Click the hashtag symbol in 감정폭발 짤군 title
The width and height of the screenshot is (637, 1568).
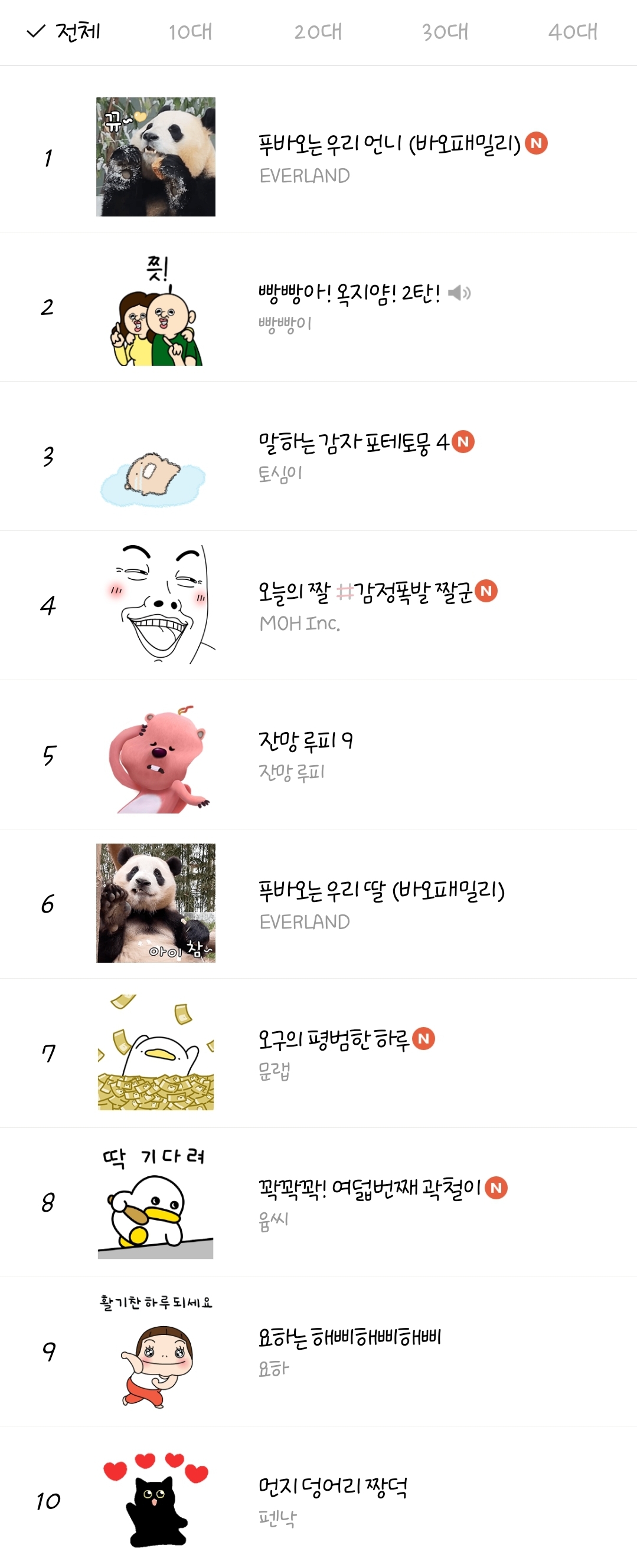345,591
